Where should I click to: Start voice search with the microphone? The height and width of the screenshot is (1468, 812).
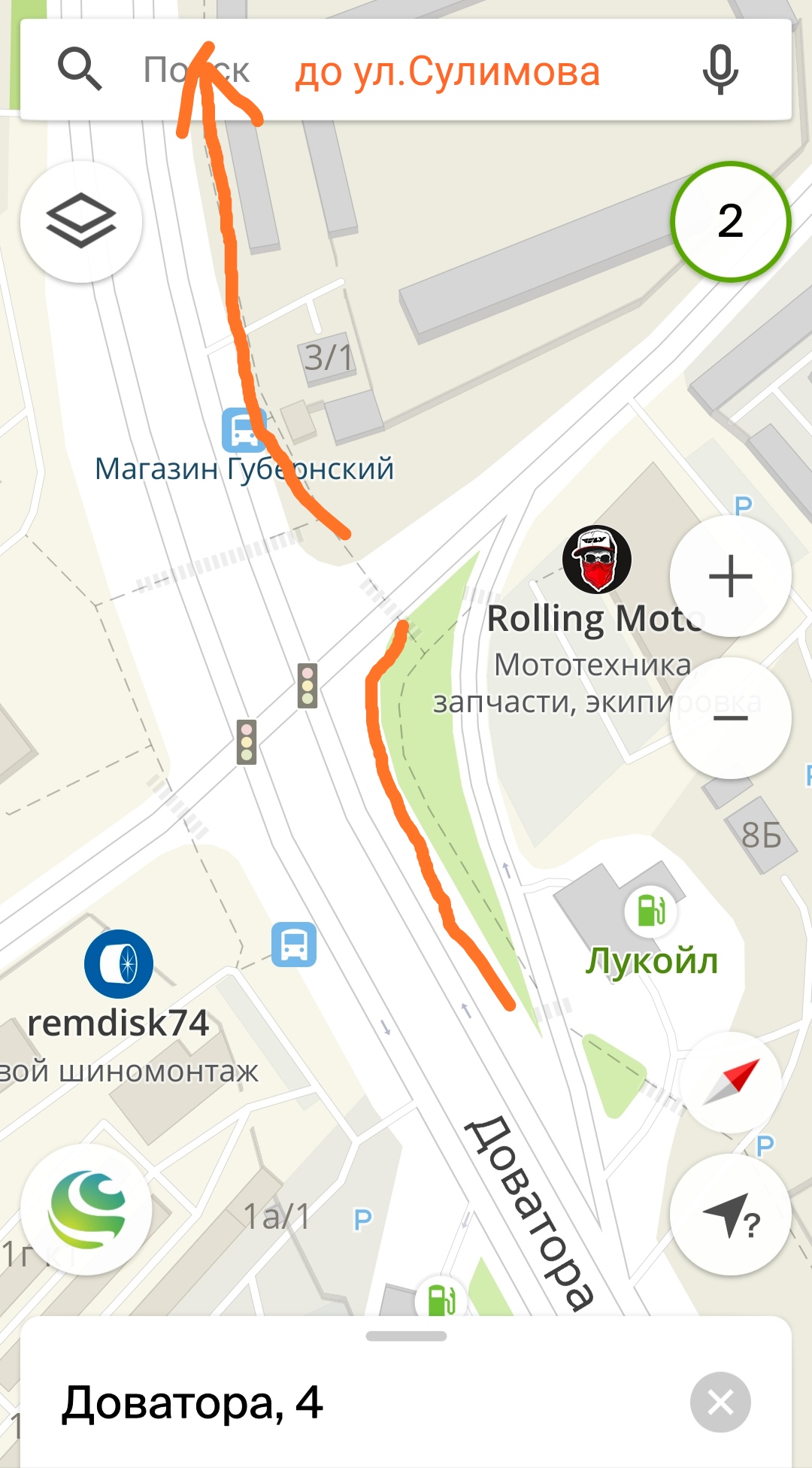tap(720, 70)
